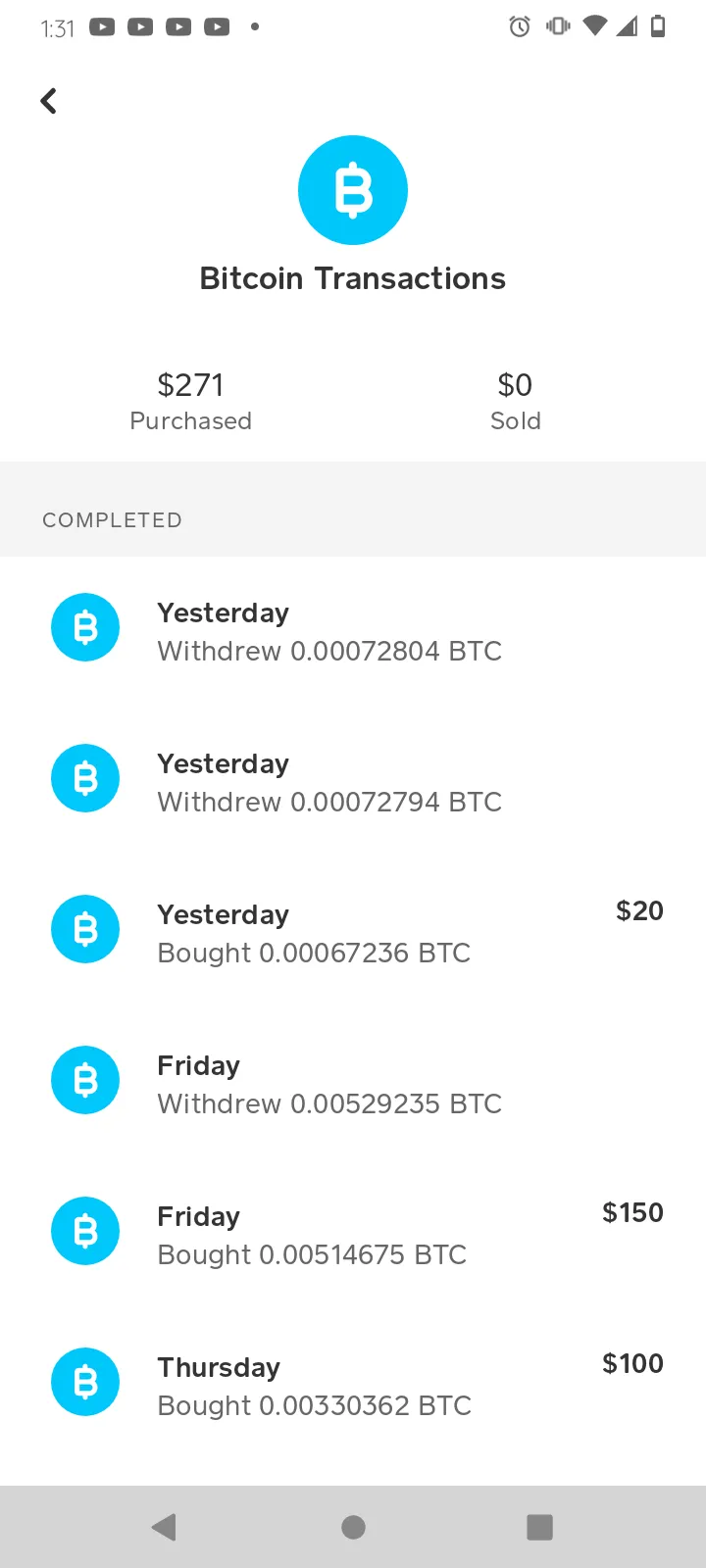Image resolution: width=706 pixels, height=1568 pixels.
Task: Open Thursday's $100 Bitcoin purchase
Action: (x=353, y=1386)
